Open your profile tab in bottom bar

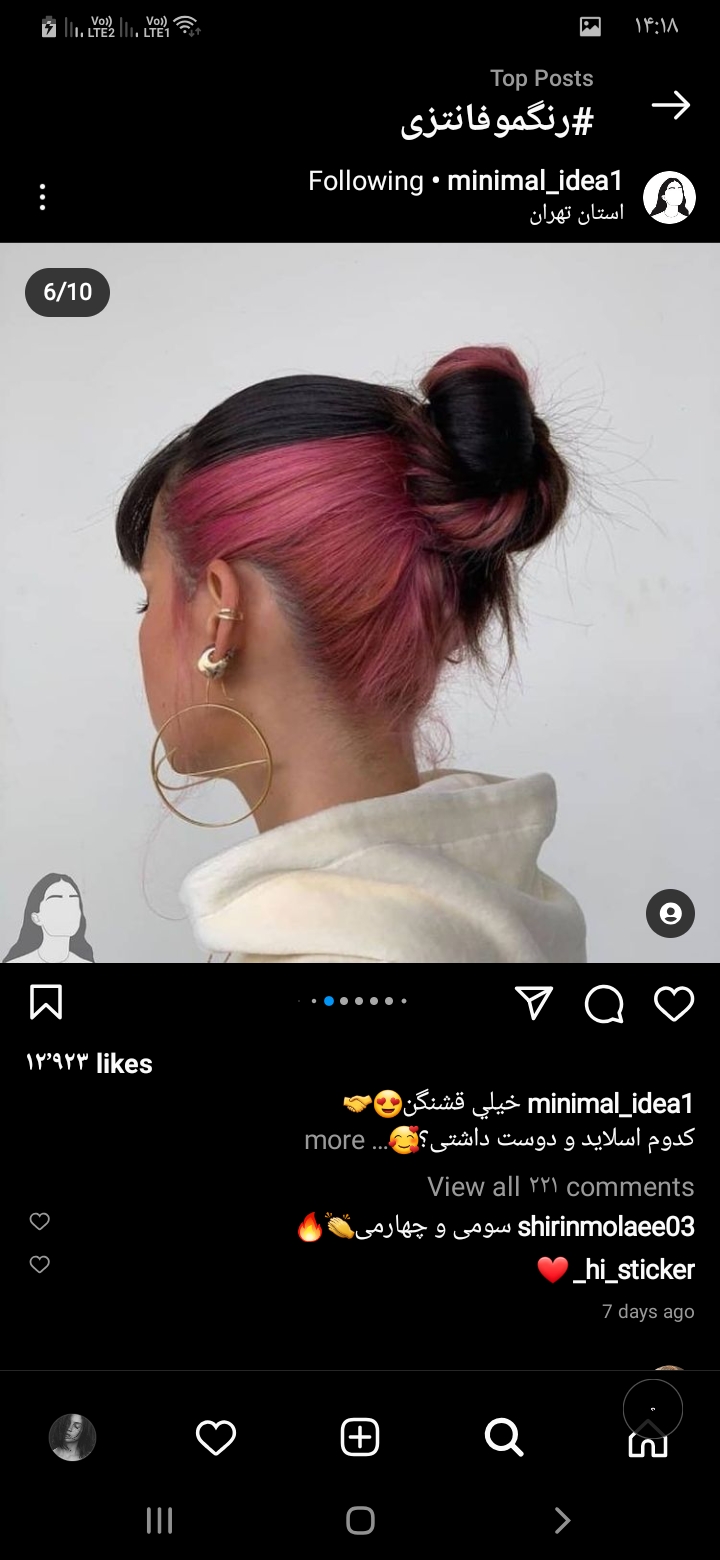[72, 1438]
